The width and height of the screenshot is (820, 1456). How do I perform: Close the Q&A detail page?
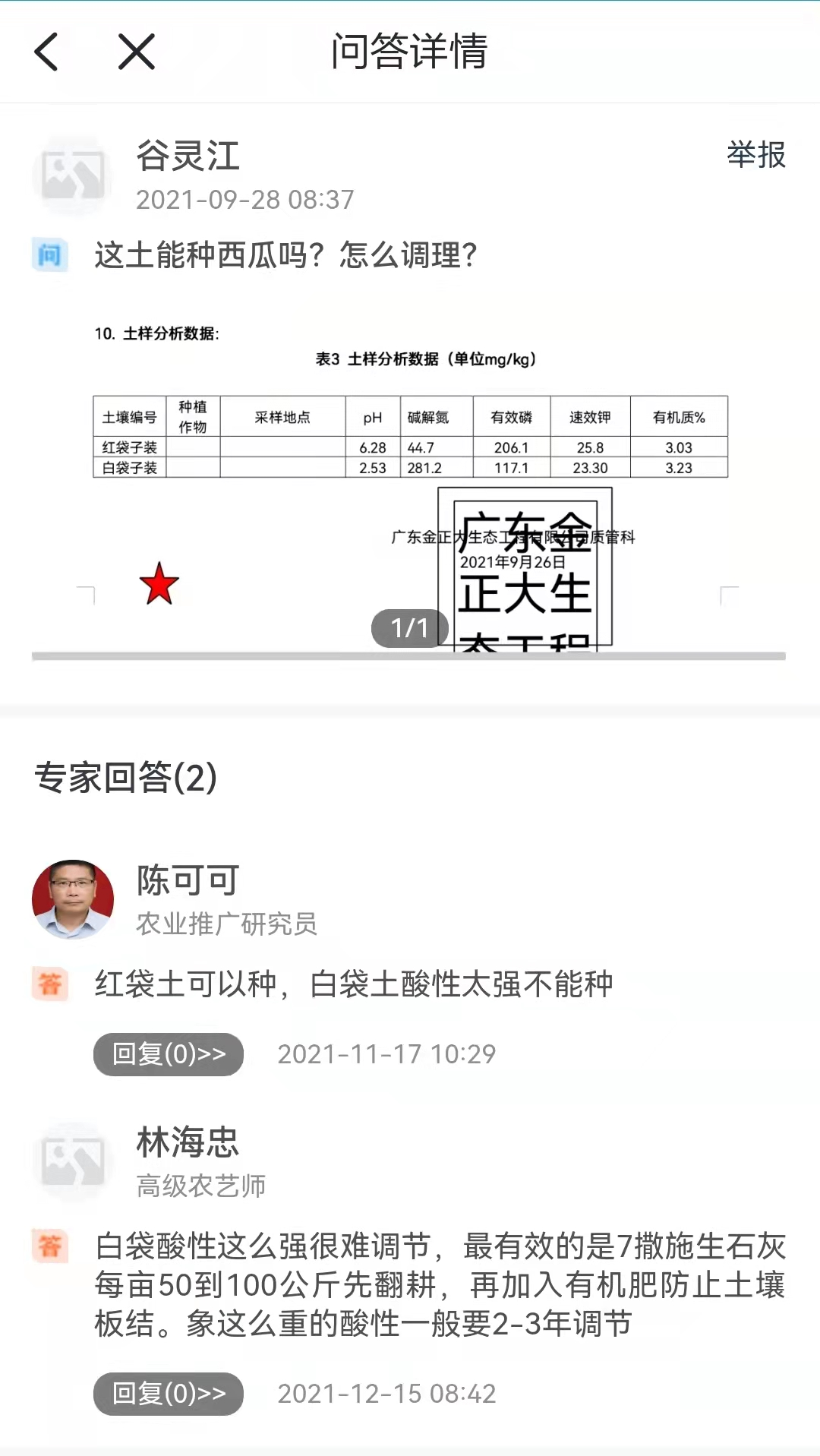point(137,52)
